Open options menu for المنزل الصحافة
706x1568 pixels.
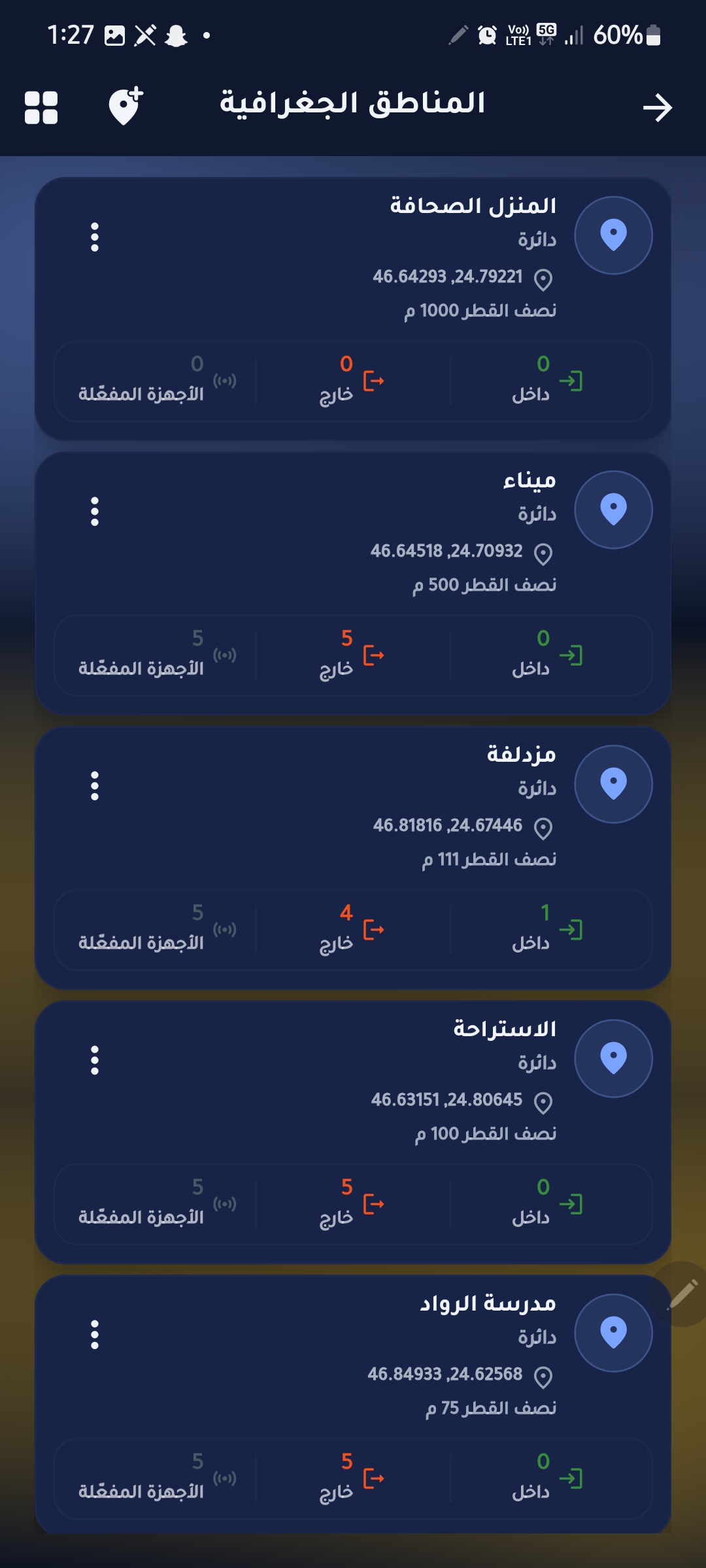(x=95, y=237)
